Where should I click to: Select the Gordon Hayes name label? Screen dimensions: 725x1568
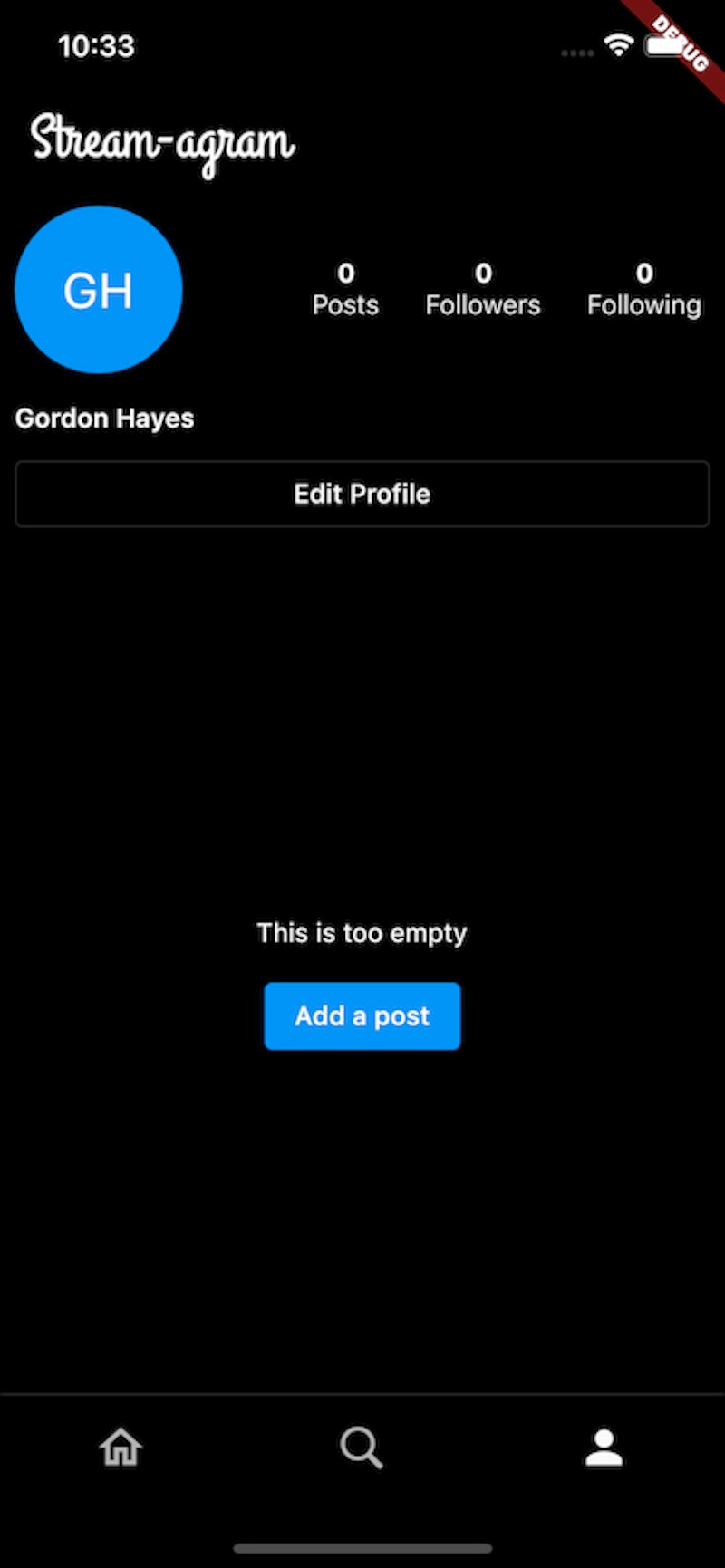(104, 418)
